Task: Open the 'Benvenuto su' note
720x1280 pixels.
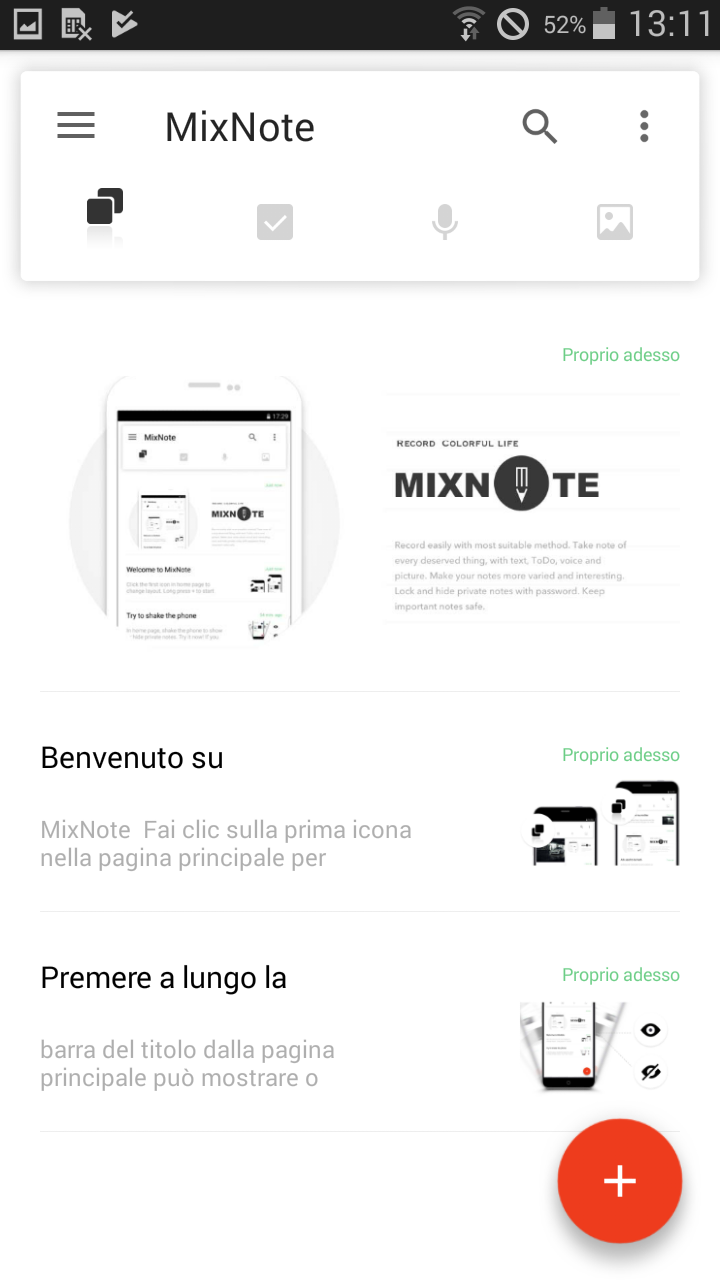Action: 360,802
